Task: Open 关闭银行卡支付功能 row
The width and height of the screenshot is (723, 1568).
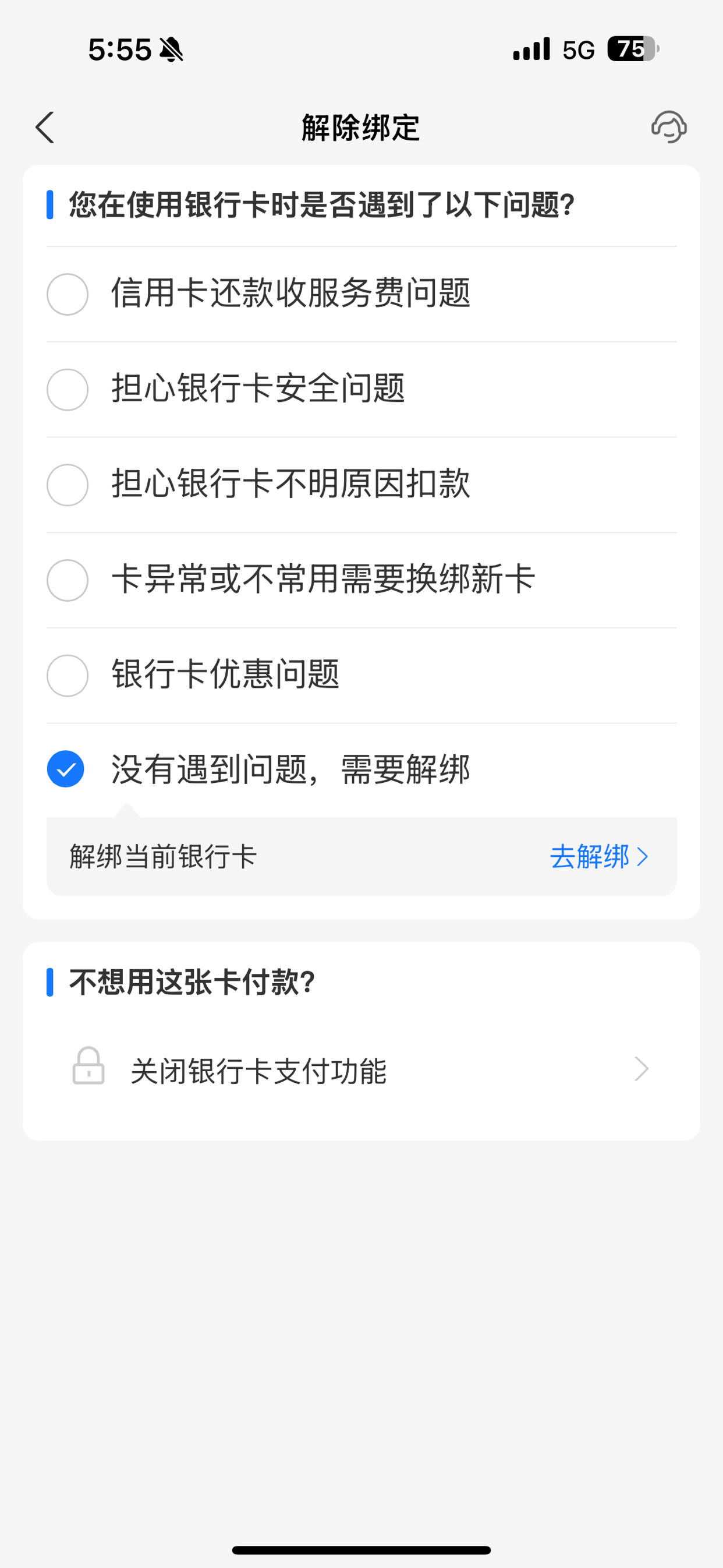Action: 361,1070
